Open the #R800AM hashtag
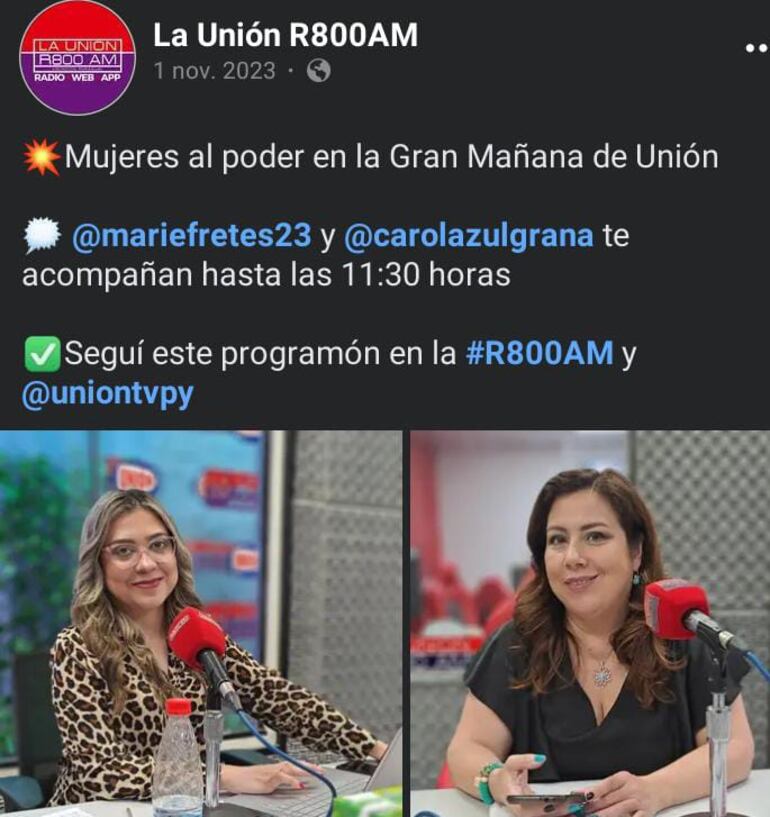 (x=539, y=354)
